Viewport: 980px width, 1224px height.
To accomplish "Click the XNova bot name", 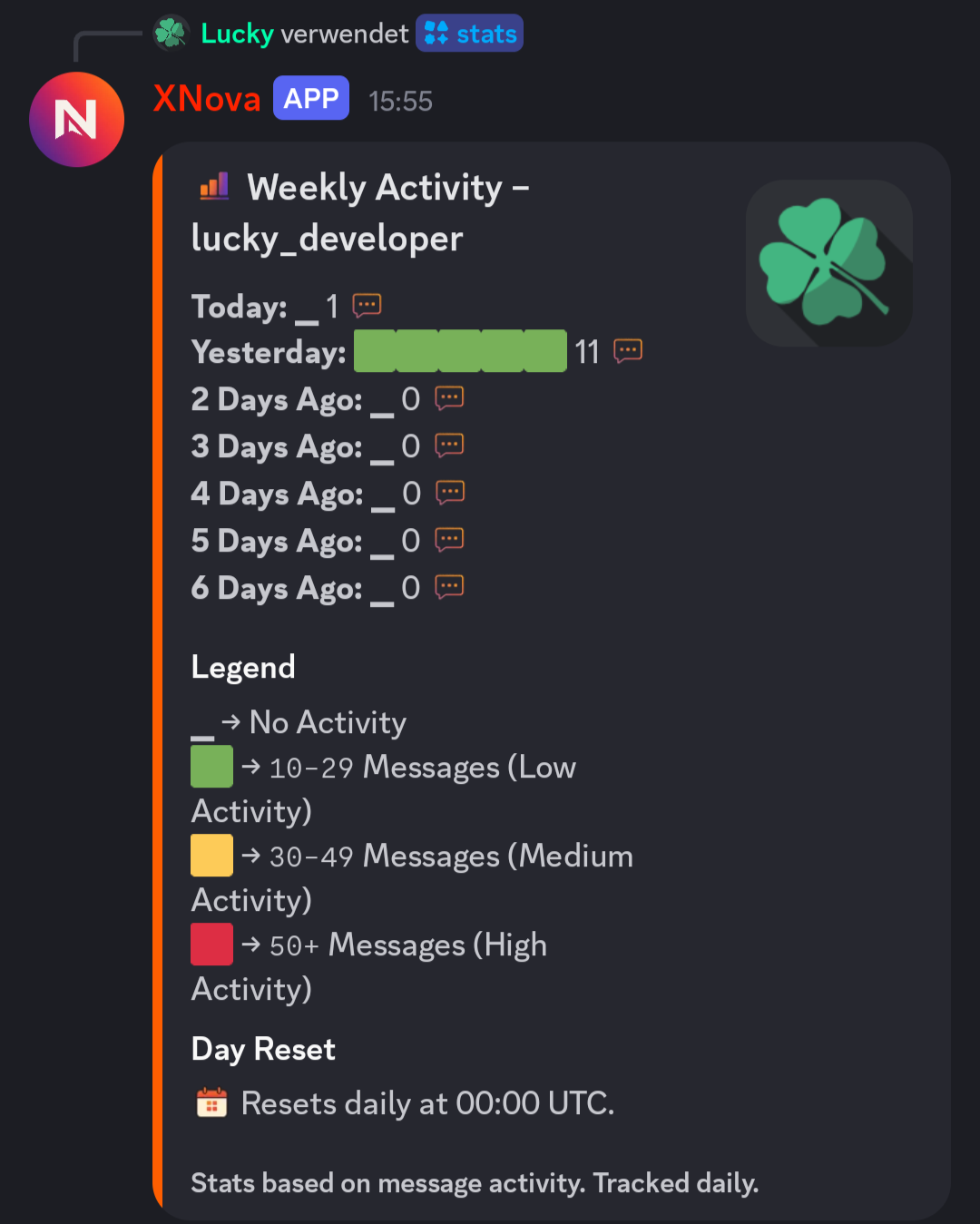I will (207, 98).
